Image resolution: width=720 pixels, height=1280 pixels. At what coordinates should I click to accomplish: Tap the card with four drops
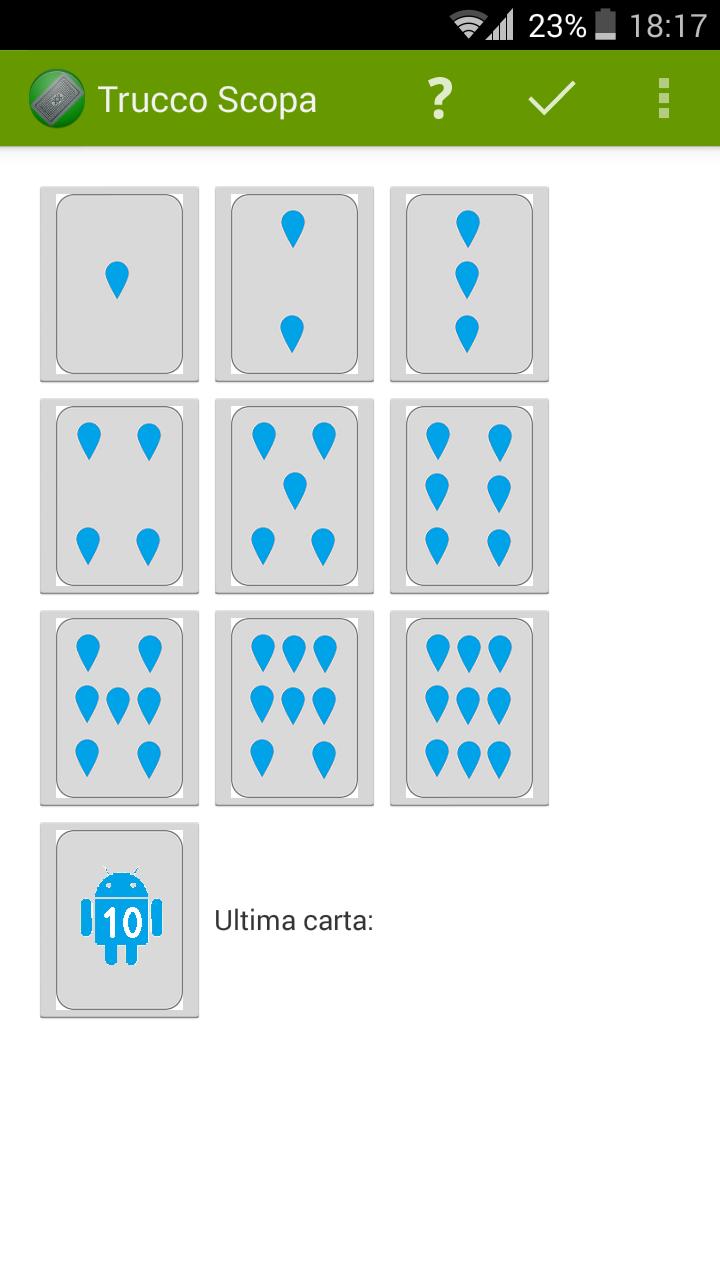coord(119,496)
